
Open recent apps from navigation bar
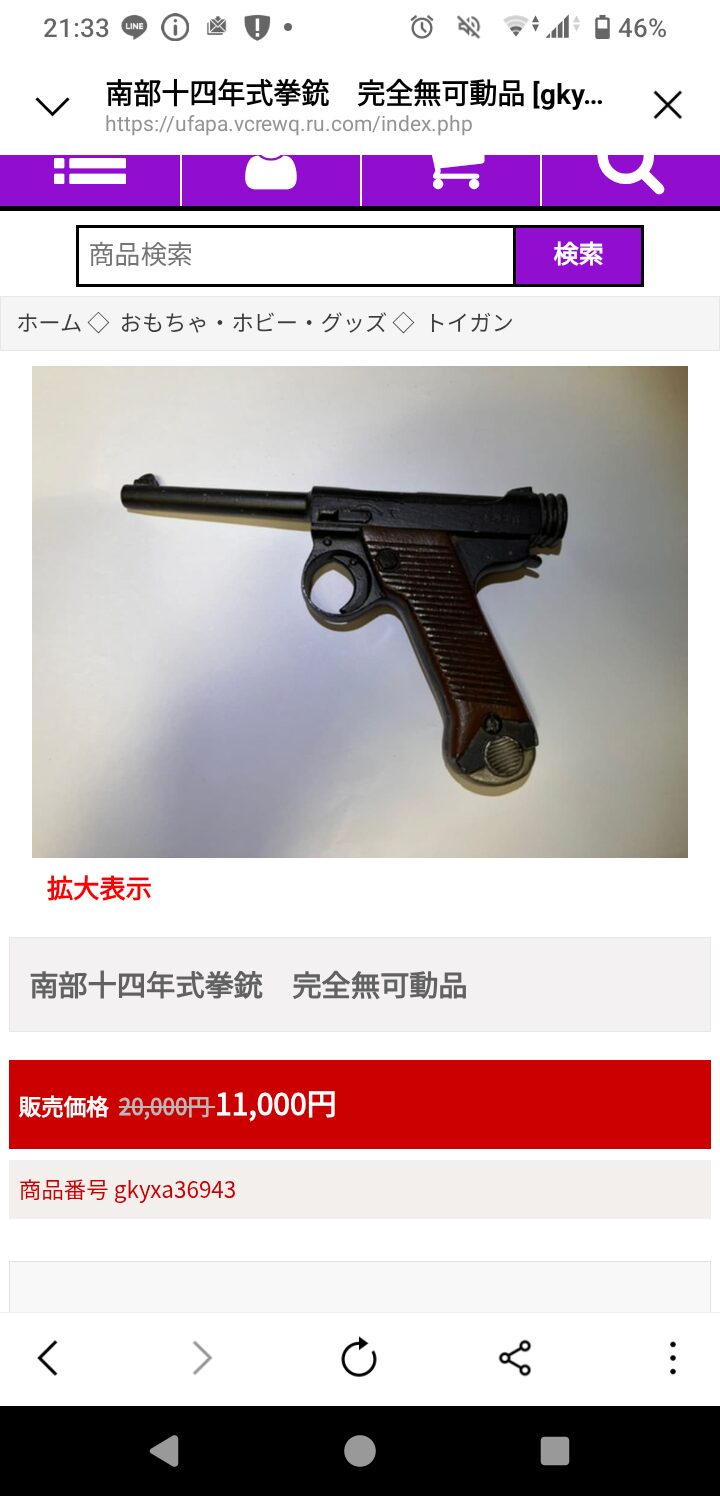(x=554, y=1450)
